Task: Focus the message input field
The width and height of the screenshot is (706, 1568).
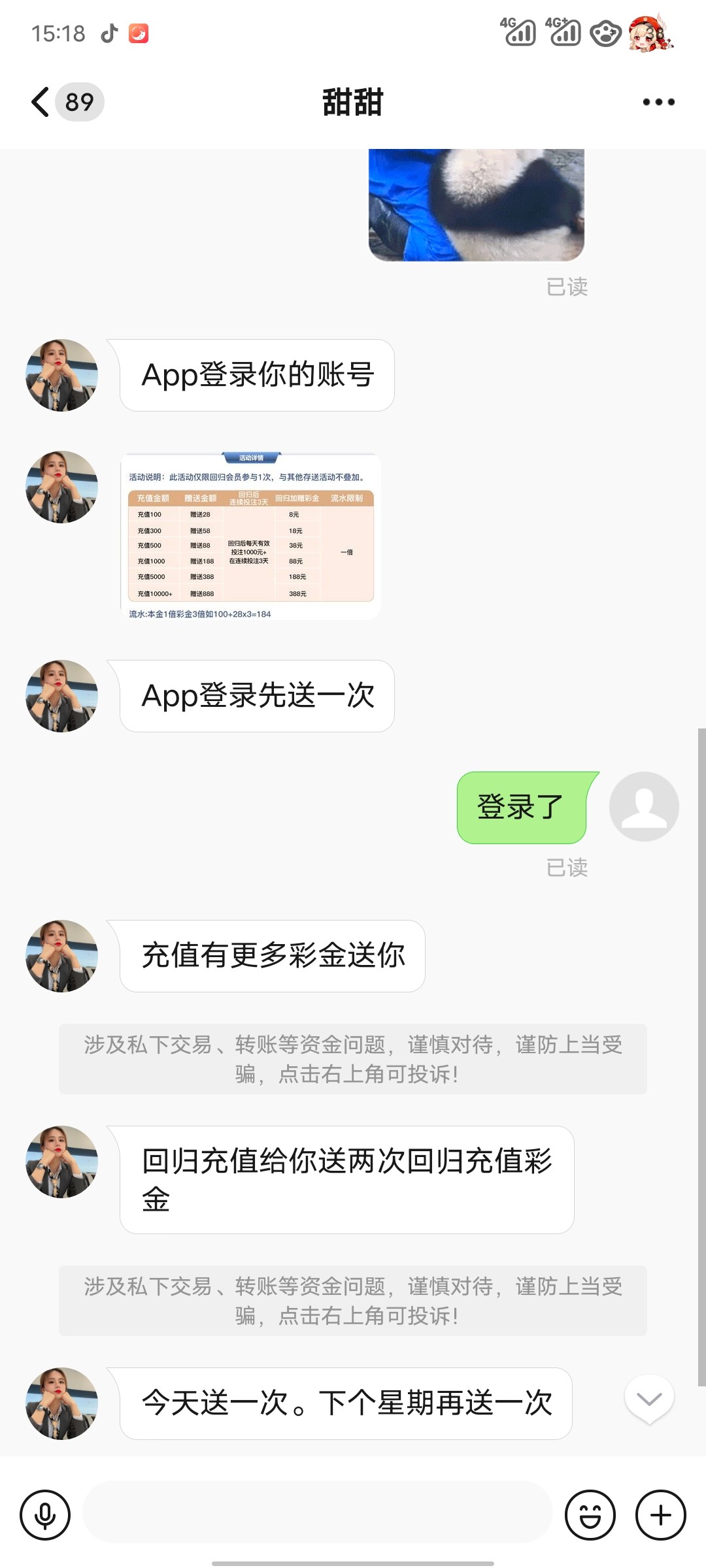Action: [318, 1513]
